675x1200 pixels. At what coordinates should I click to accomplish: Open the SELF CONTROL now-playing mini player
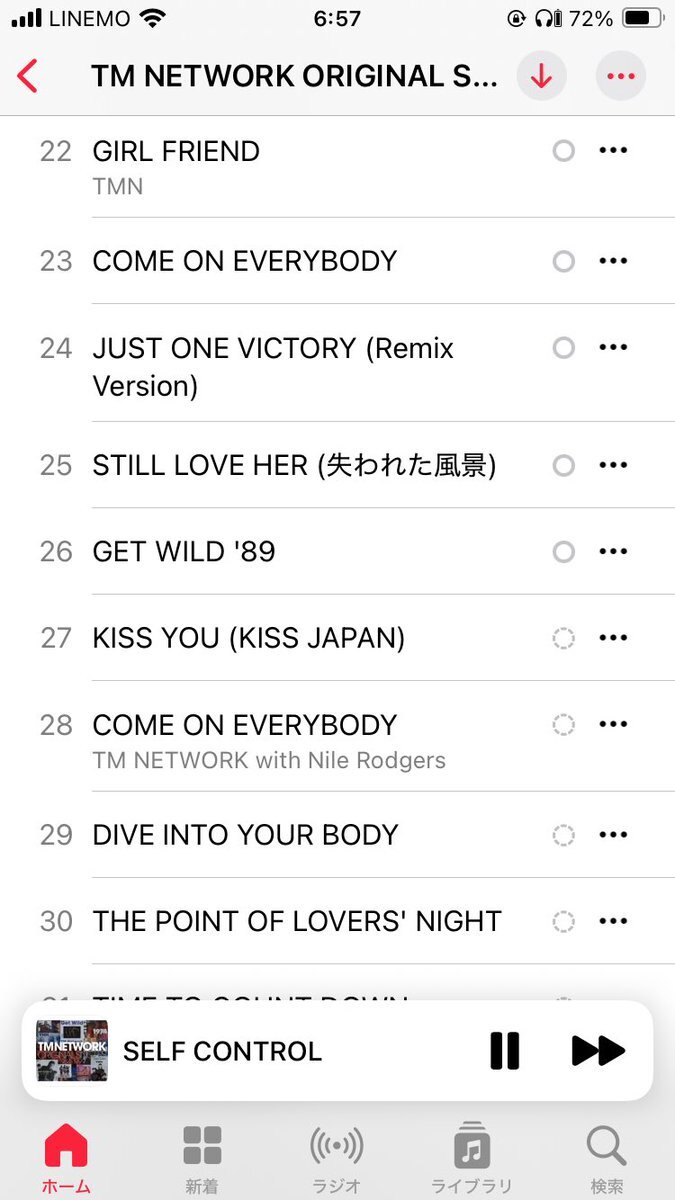[222, 1051]
